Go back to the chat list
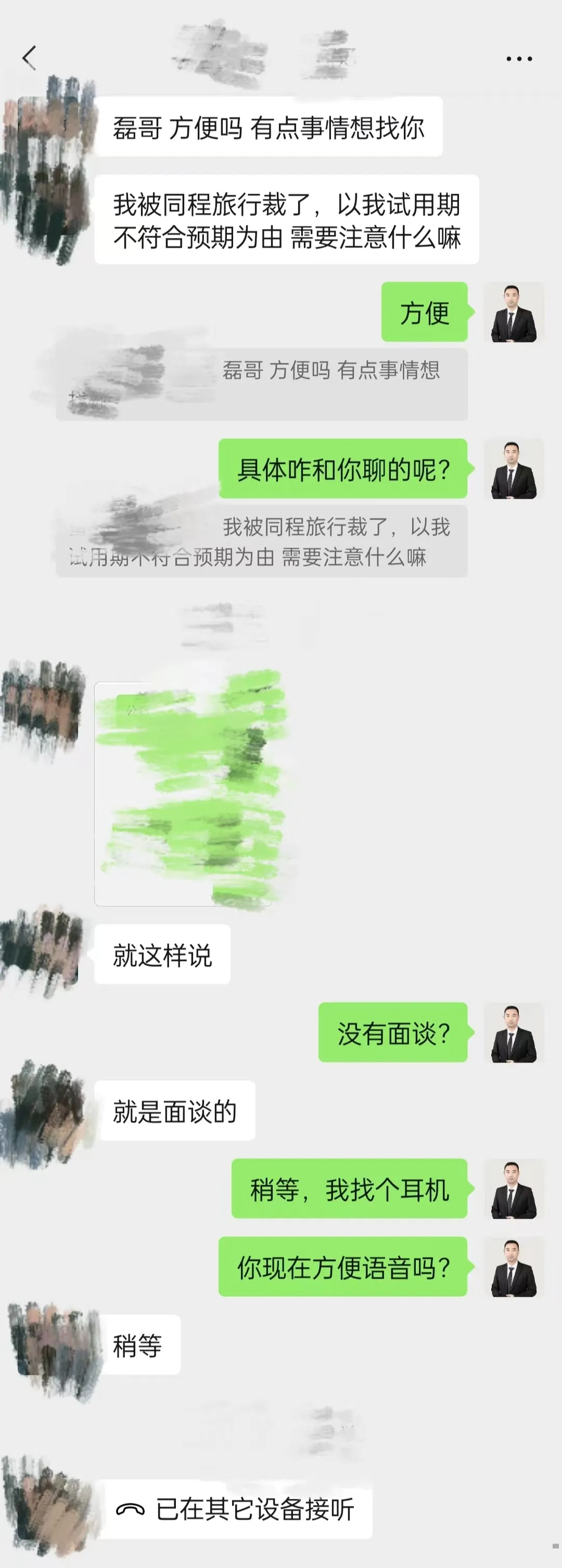Image resolution: width=562 pixels, height=1568 pixels. coord(29,58)
